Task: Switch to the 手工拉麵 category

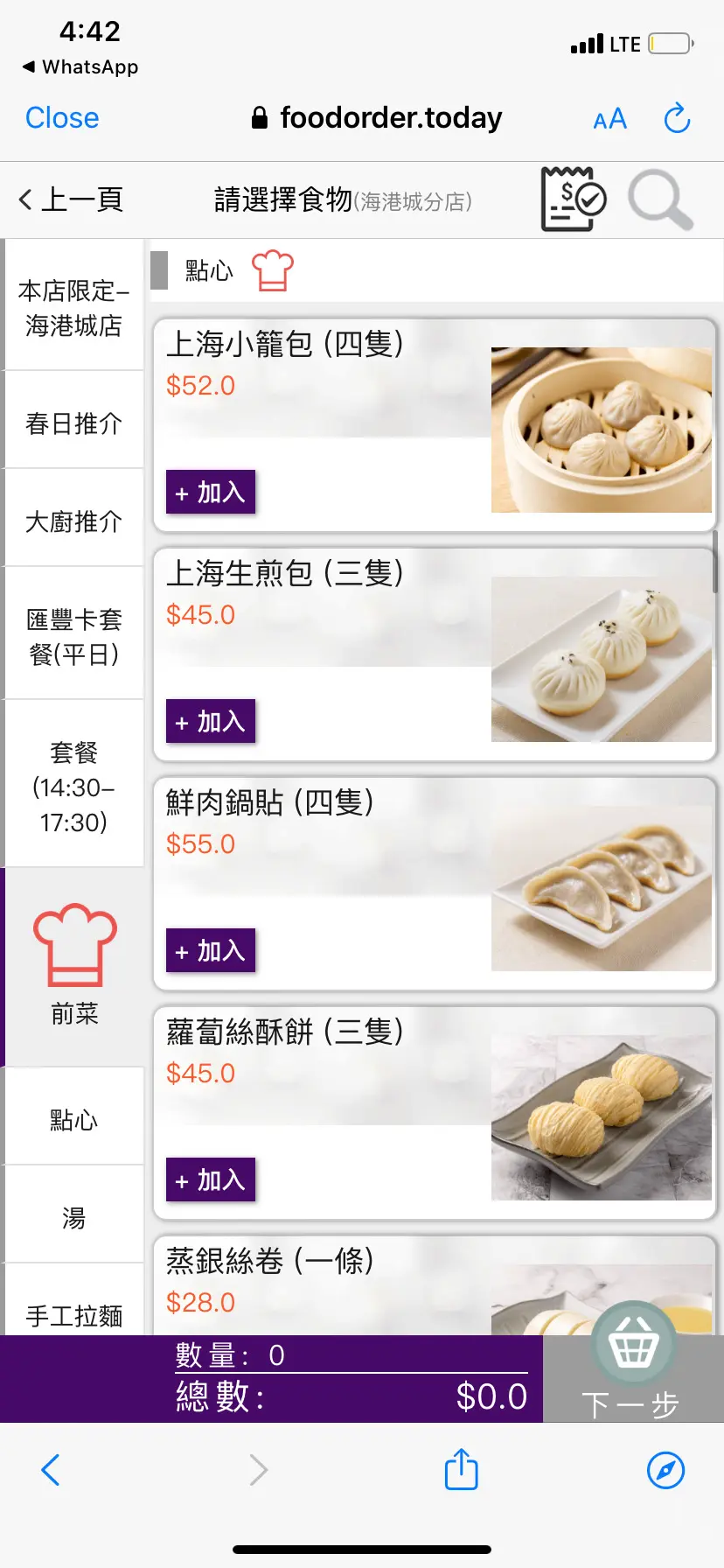Action: click(73, 1314)
